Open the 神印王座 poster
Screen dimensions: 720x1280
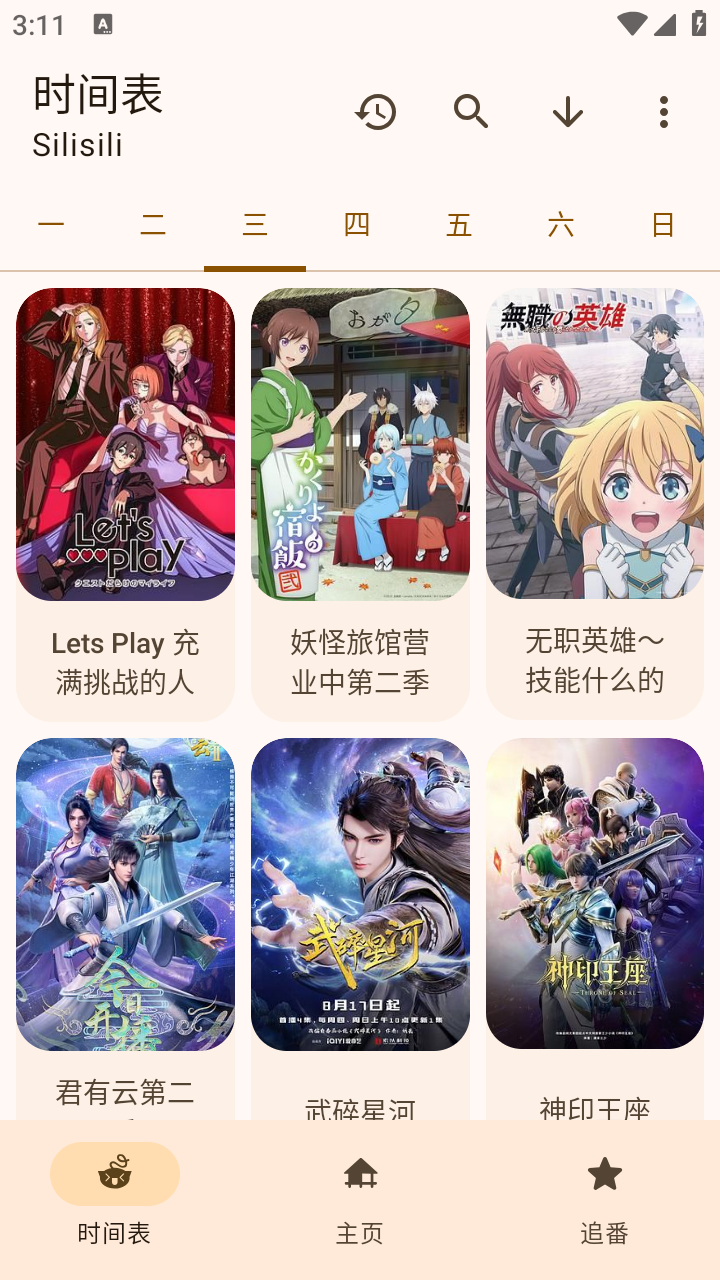pos(594,893)
